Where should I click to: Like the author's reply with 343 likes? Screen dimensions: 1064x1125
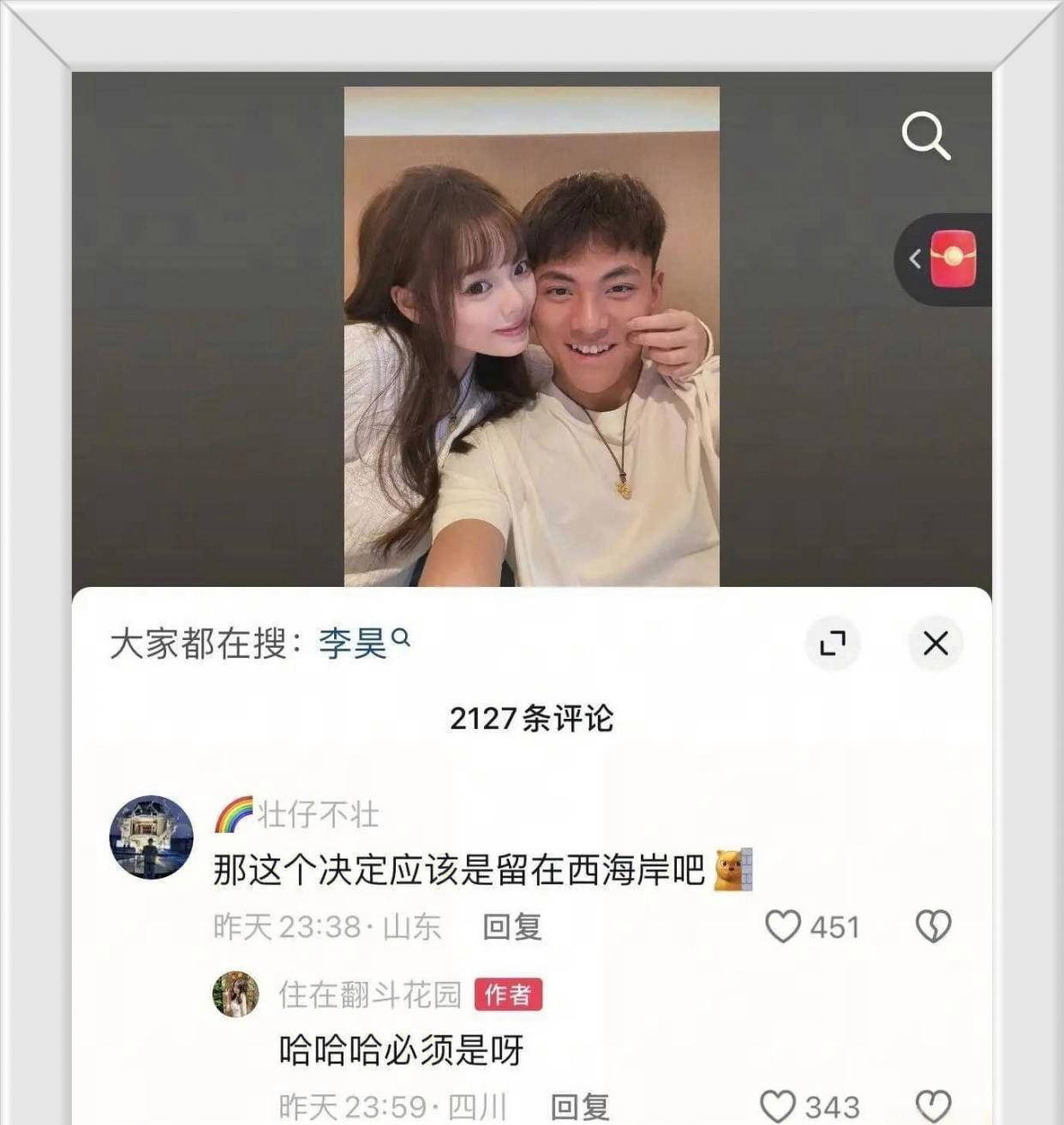point(778,1106)
